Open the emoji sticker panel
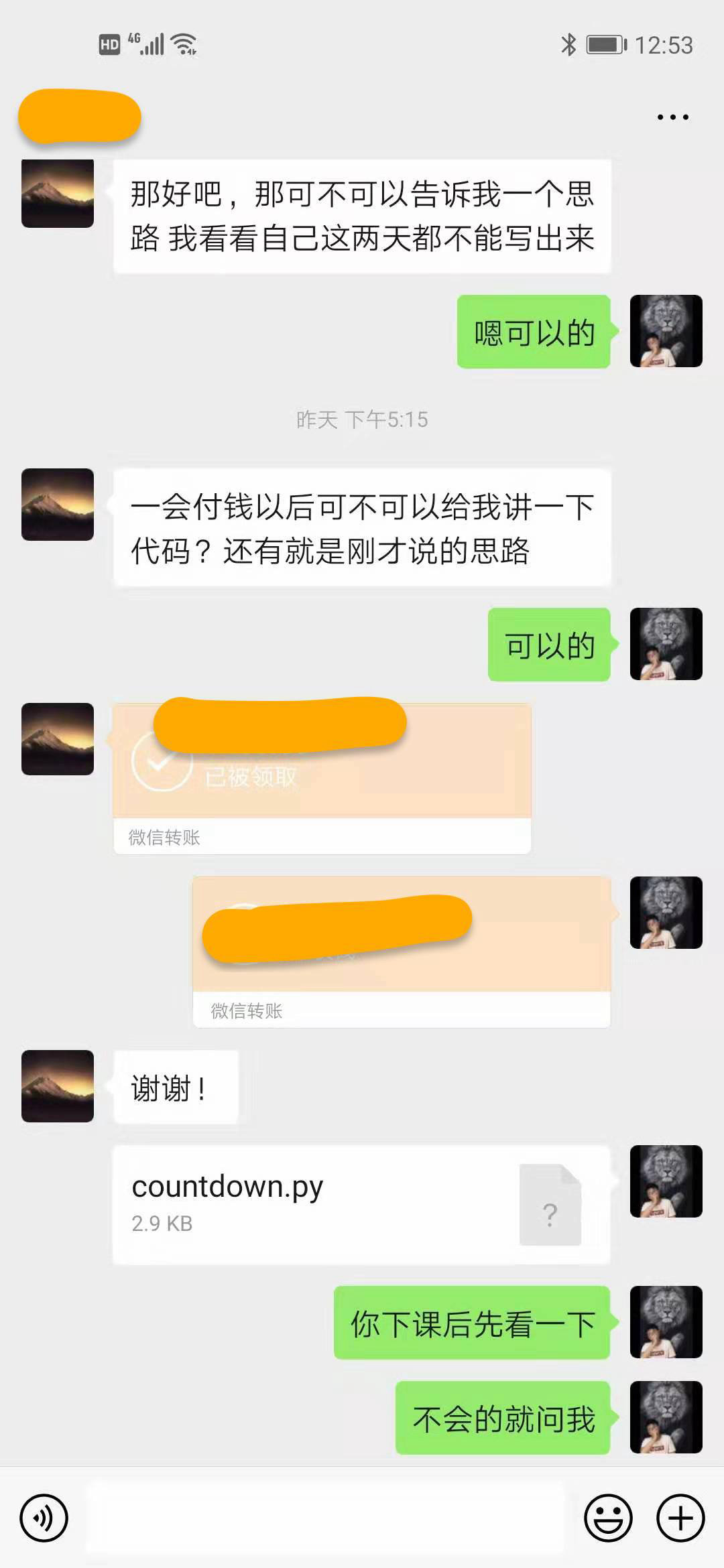Viewport: 724px width, 1568px height. [608, 1518]
